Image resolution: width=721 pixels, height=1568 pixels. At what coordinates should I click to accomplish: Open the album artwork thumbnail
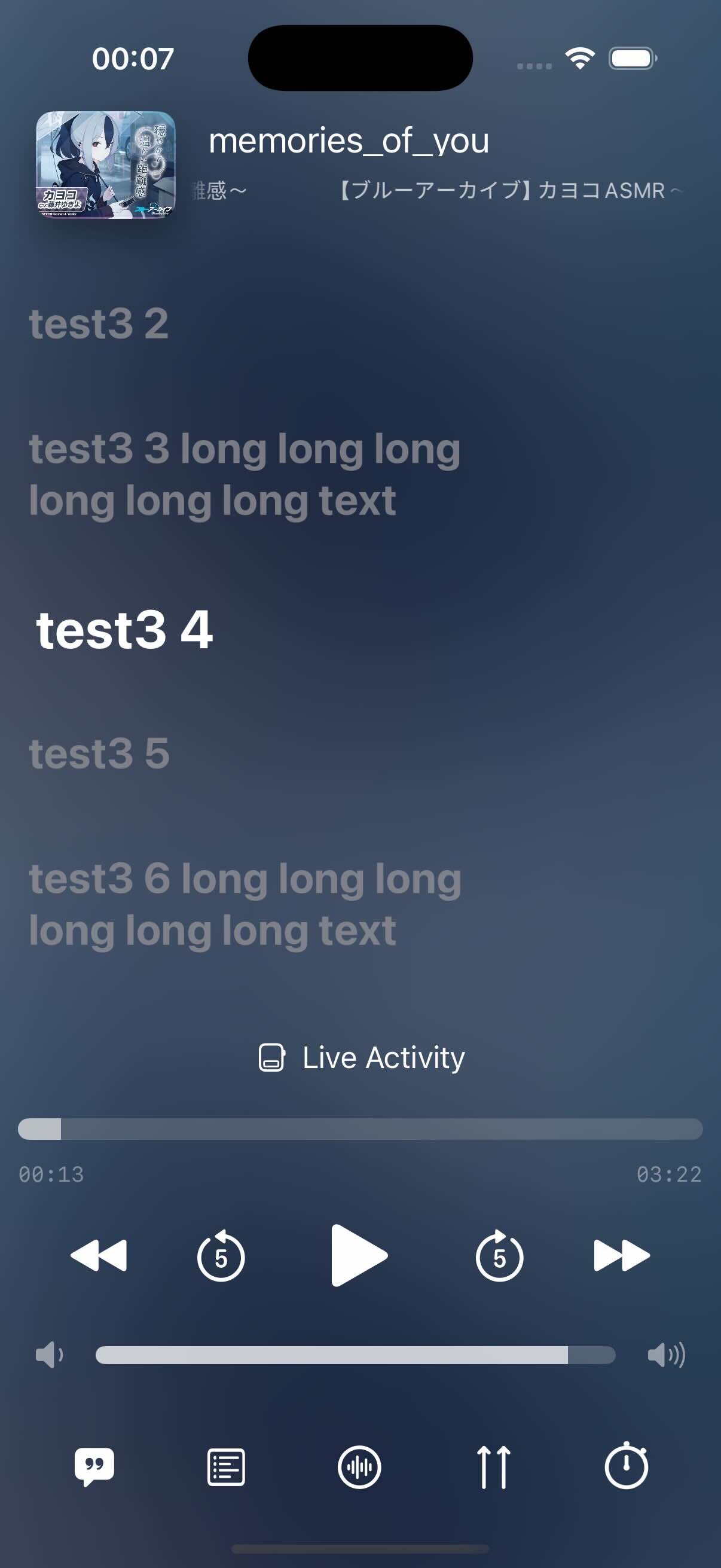click(x=105, y=164)
